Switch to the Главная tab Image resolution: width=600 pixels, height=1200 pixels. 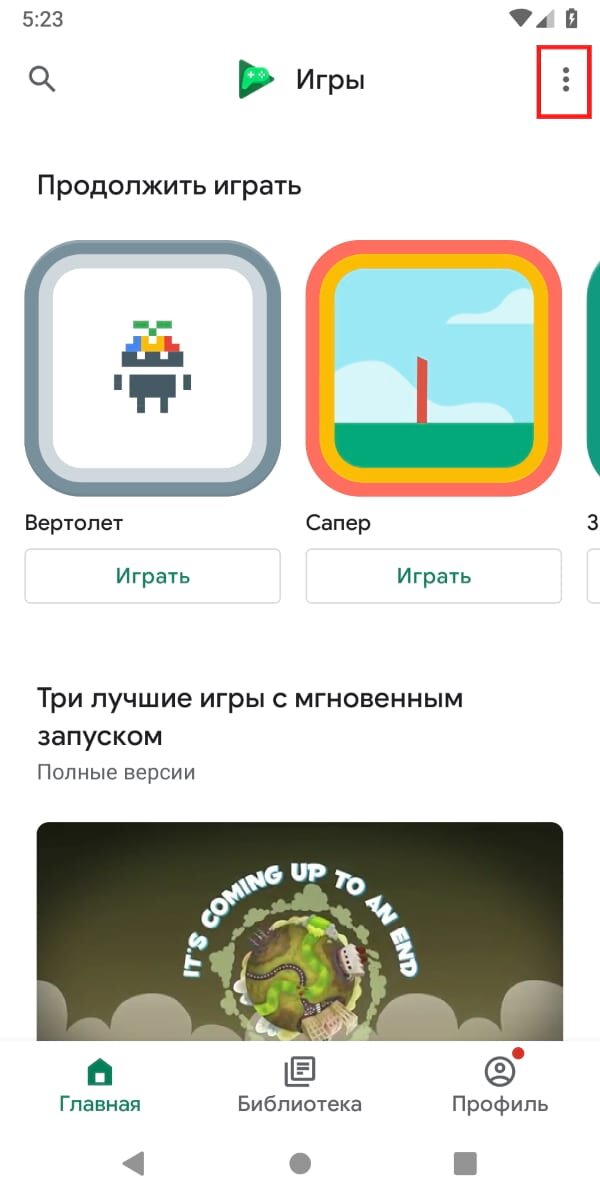pos(100,1087)
